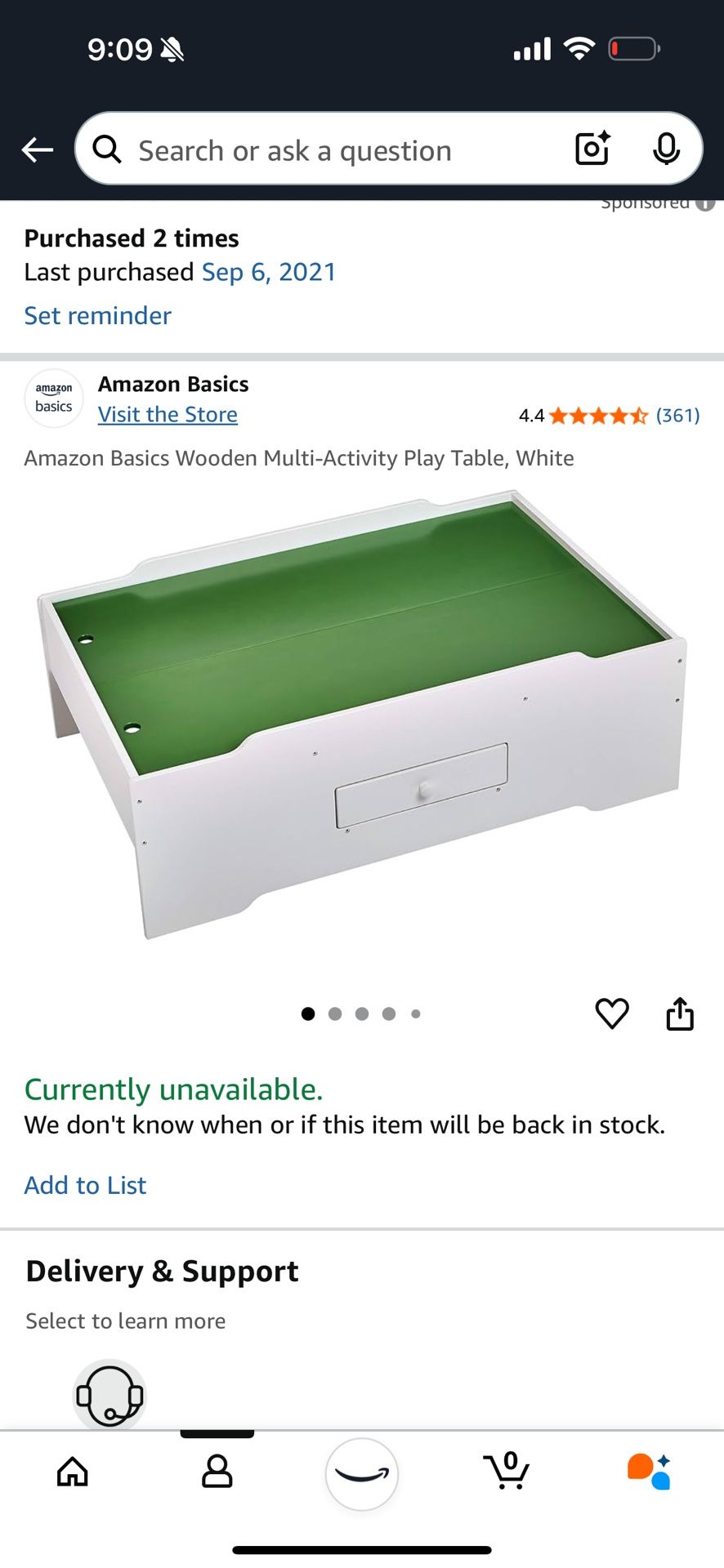Open the camera visual search
The height and width of the screenshot is (1568, 724).
point(592,149)
